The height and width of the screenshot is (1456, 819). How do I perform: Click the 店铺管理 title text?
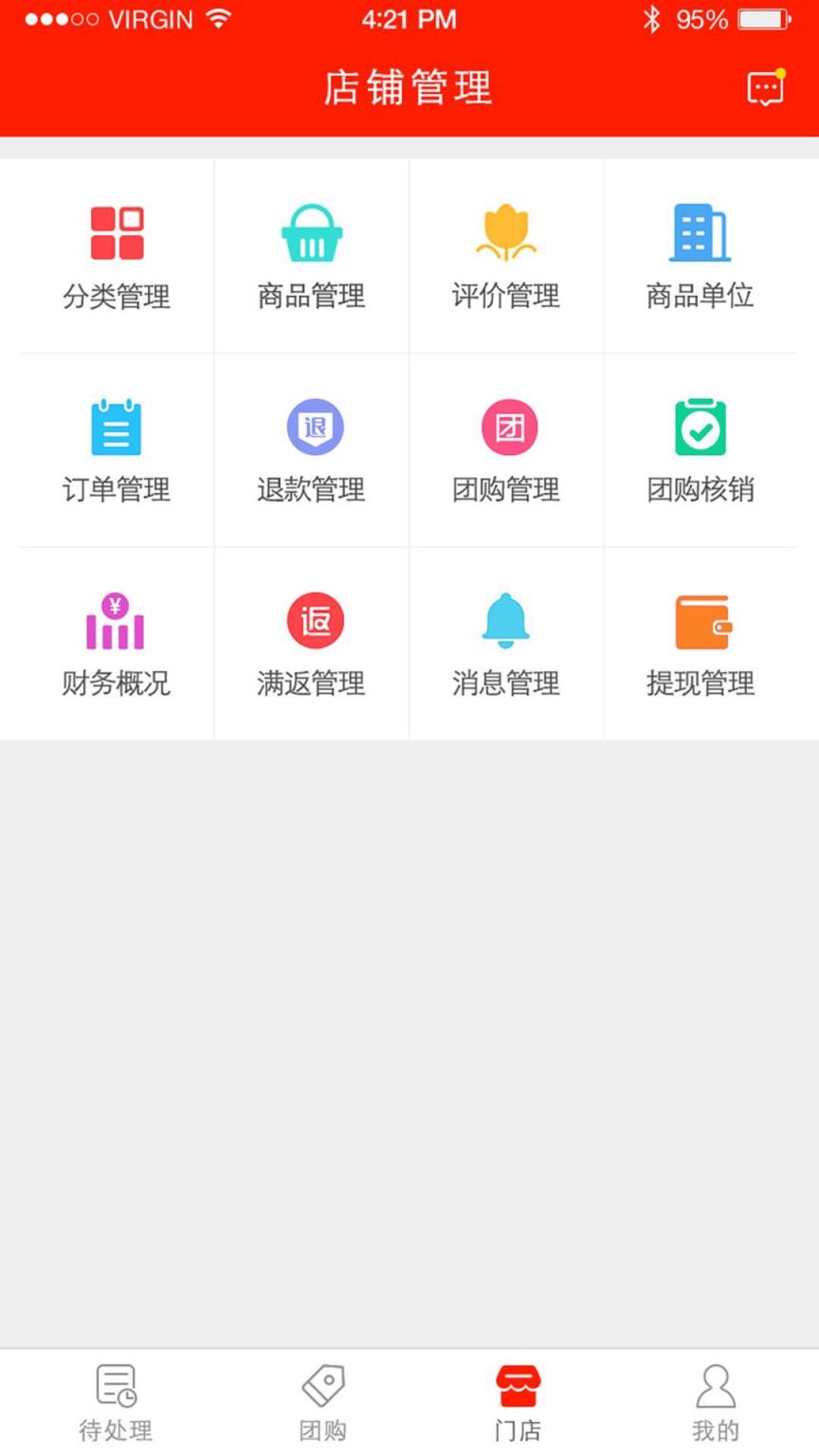click(x=408, y=87)
